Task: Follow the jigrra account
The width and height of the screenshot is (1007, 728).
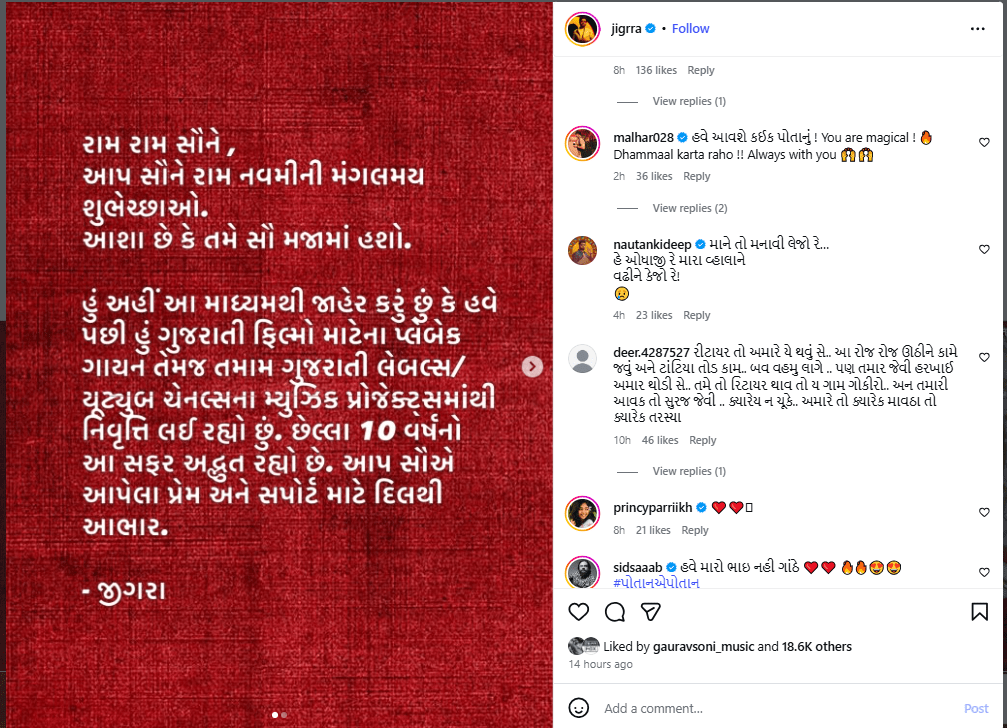Action: click(690, 29)
